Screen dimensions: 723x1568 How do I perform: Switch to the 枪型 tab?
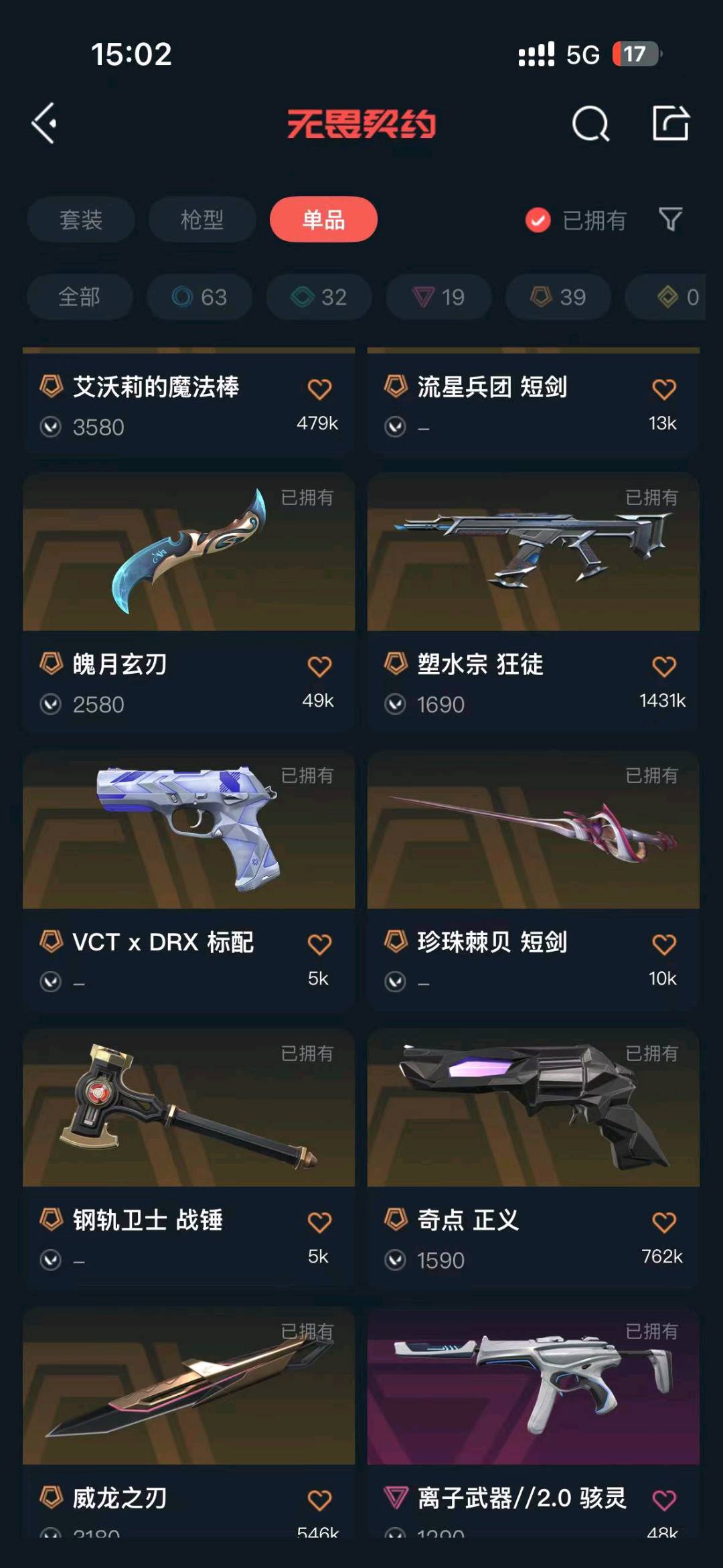(202, 220)
